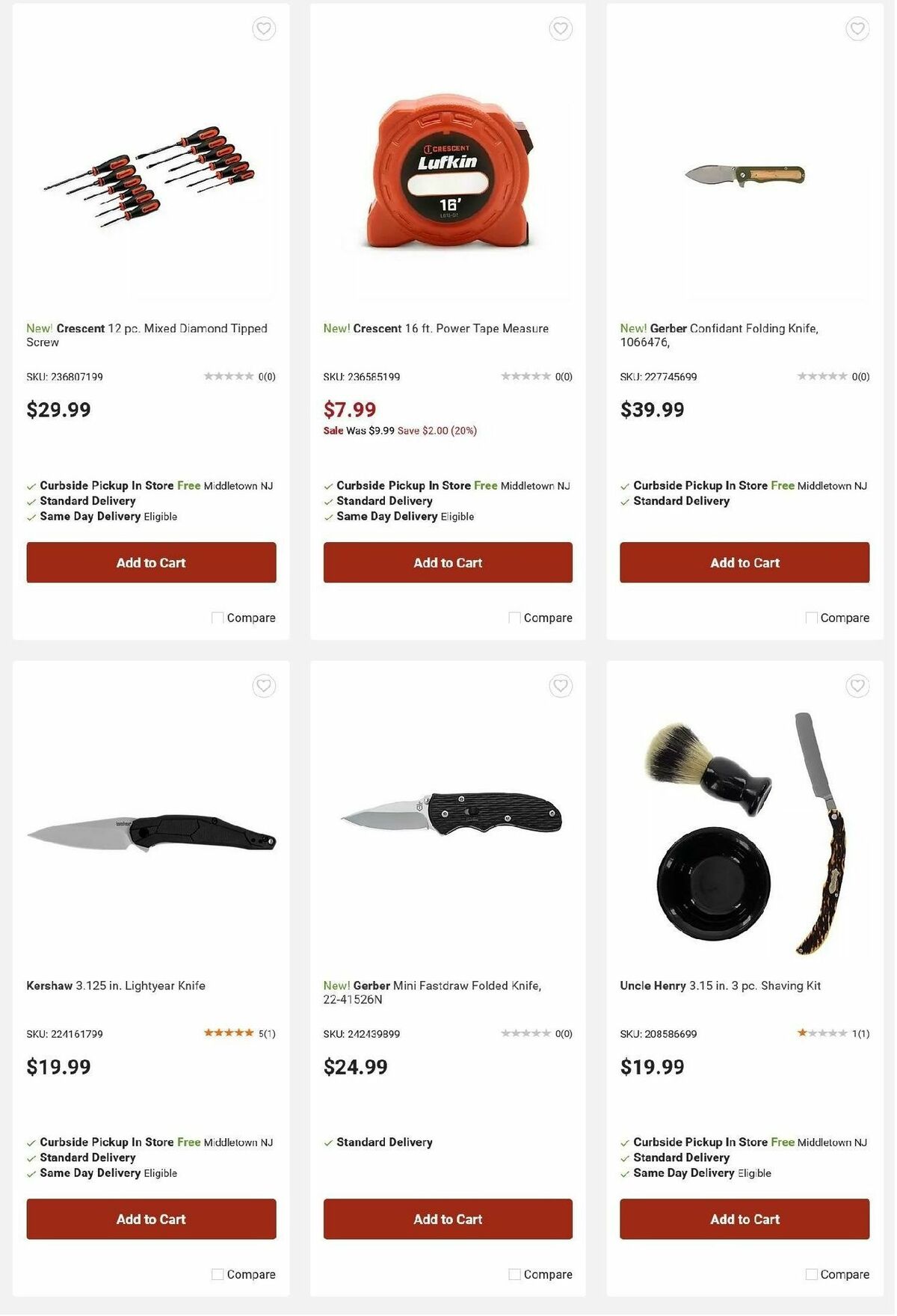Check Compare under the Uncle Henry shaving kit

(812, 1274)
